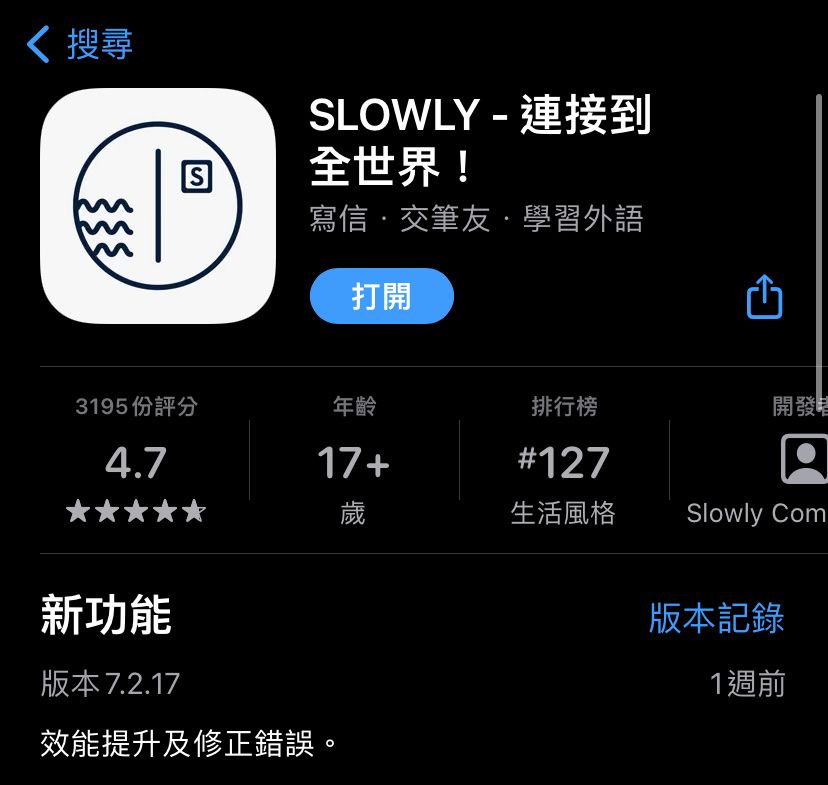Open 版本記錄 version history
Viewport: 828px width, 785px height.
(716, 618)
